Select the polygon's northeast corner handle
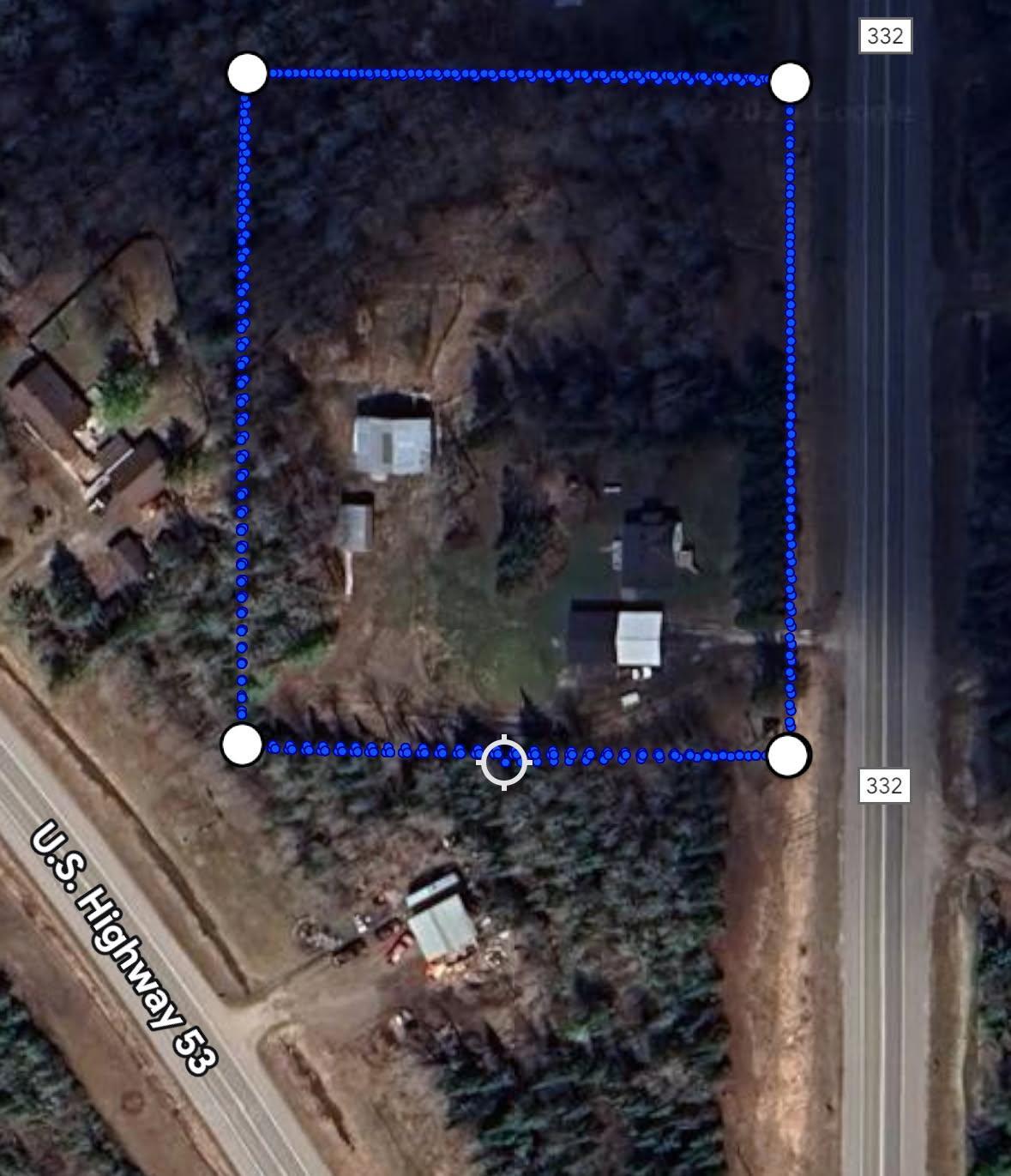Screen dimensions: 1011x1176 click(790, 83)
